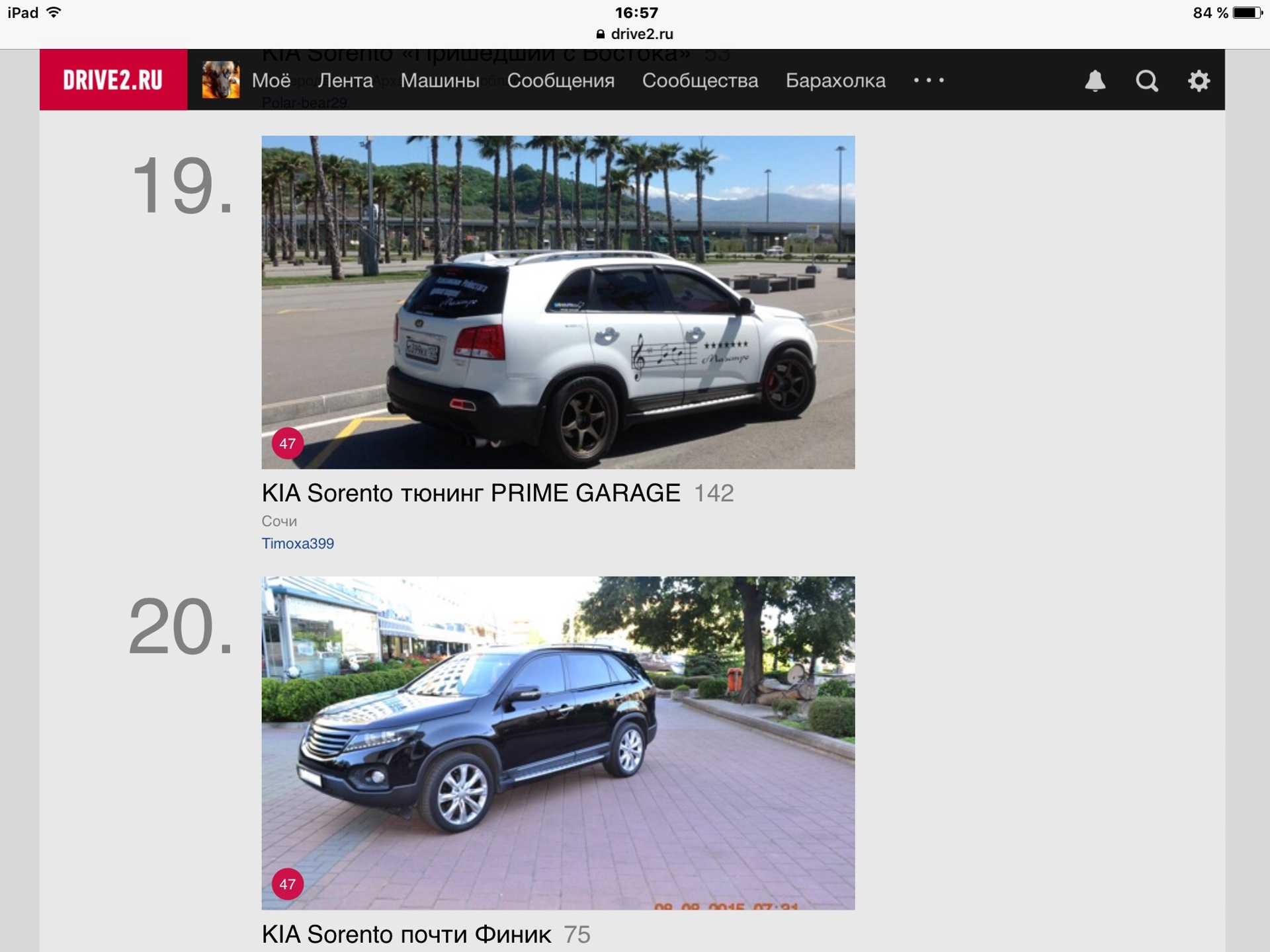Open the white KIA Sorento photo
Screen dimensions: 1270x952
point(558,302)
